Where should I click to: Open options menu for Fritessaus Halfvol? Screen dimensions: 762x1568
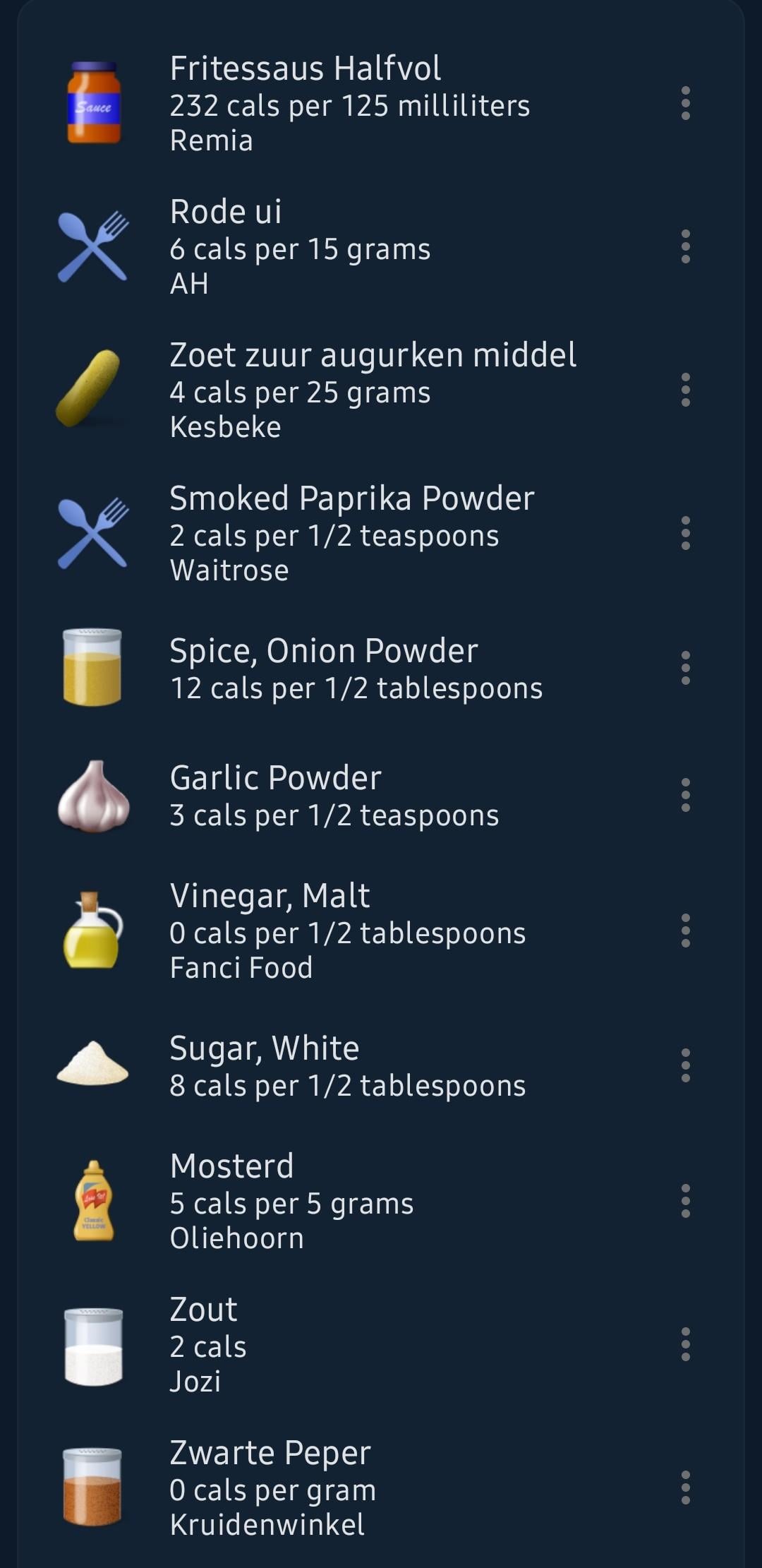[685, 104]
